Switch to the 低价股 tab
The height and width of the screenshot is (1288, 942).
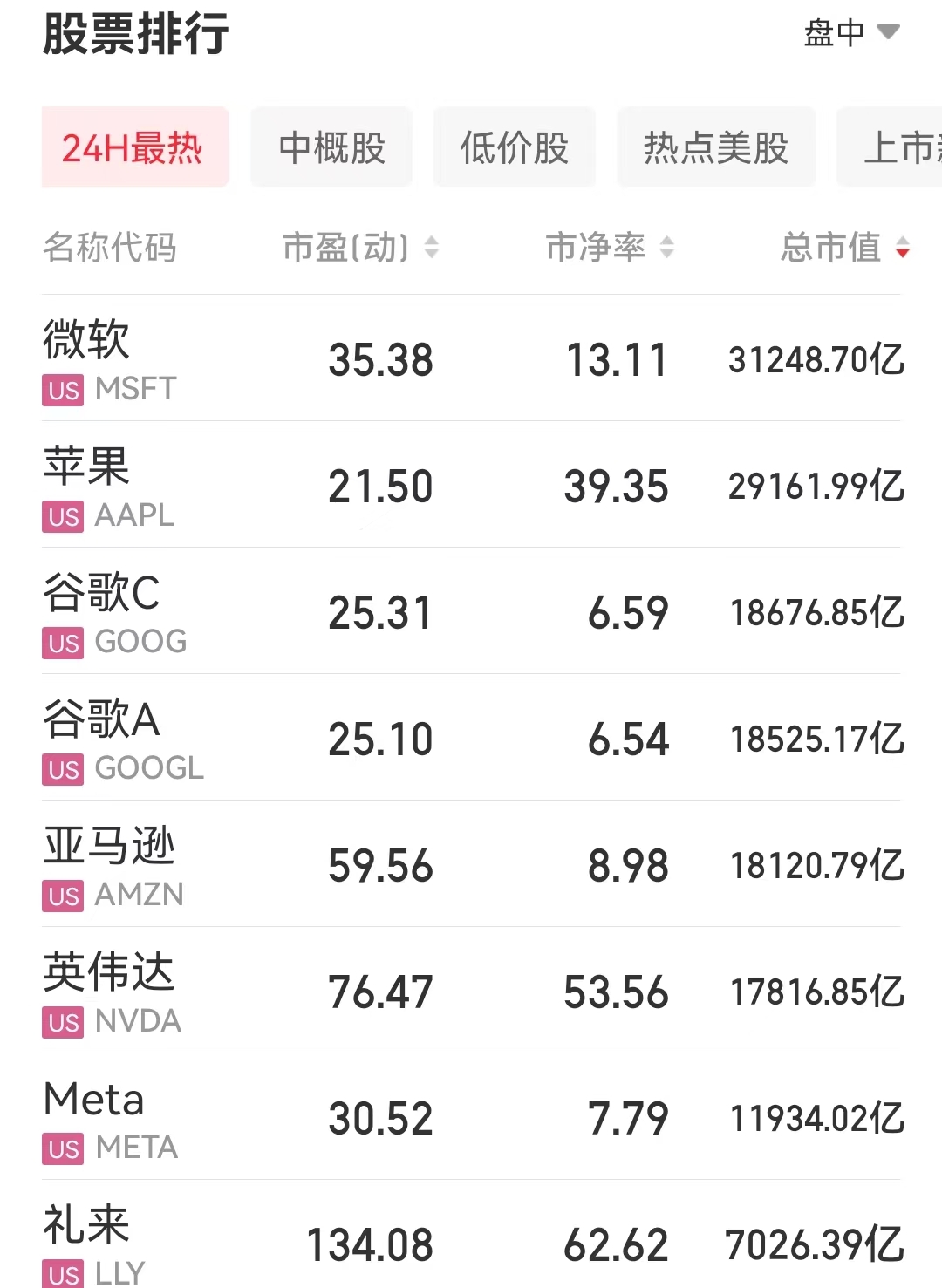(x=515, y=147)
